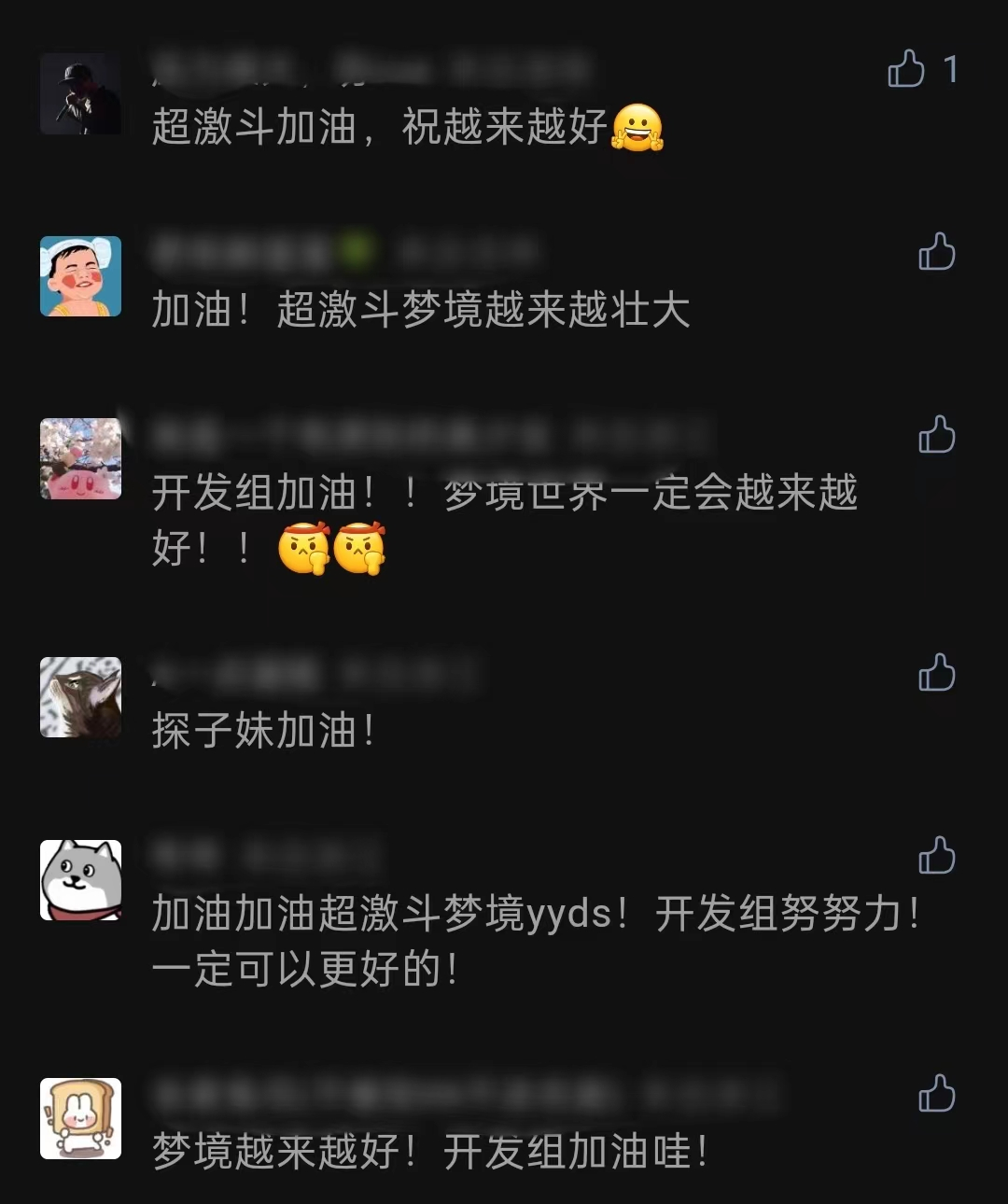The image size is (1008, 1204).
Task: Like the comment starting with "开发组加油！！"
Action: [936, 435]
